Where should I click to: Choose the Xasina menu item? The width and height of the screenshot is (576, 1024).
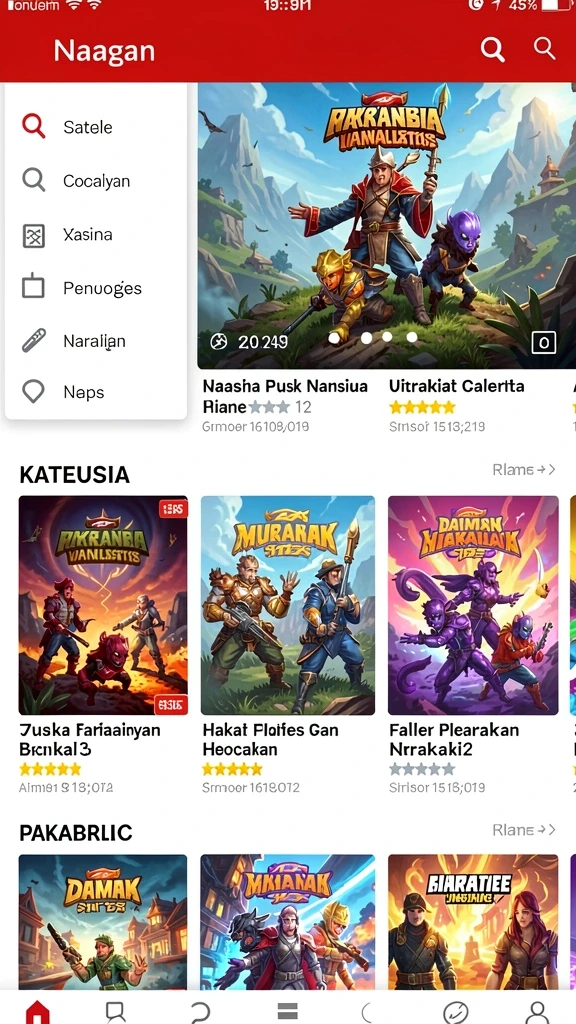96,234
